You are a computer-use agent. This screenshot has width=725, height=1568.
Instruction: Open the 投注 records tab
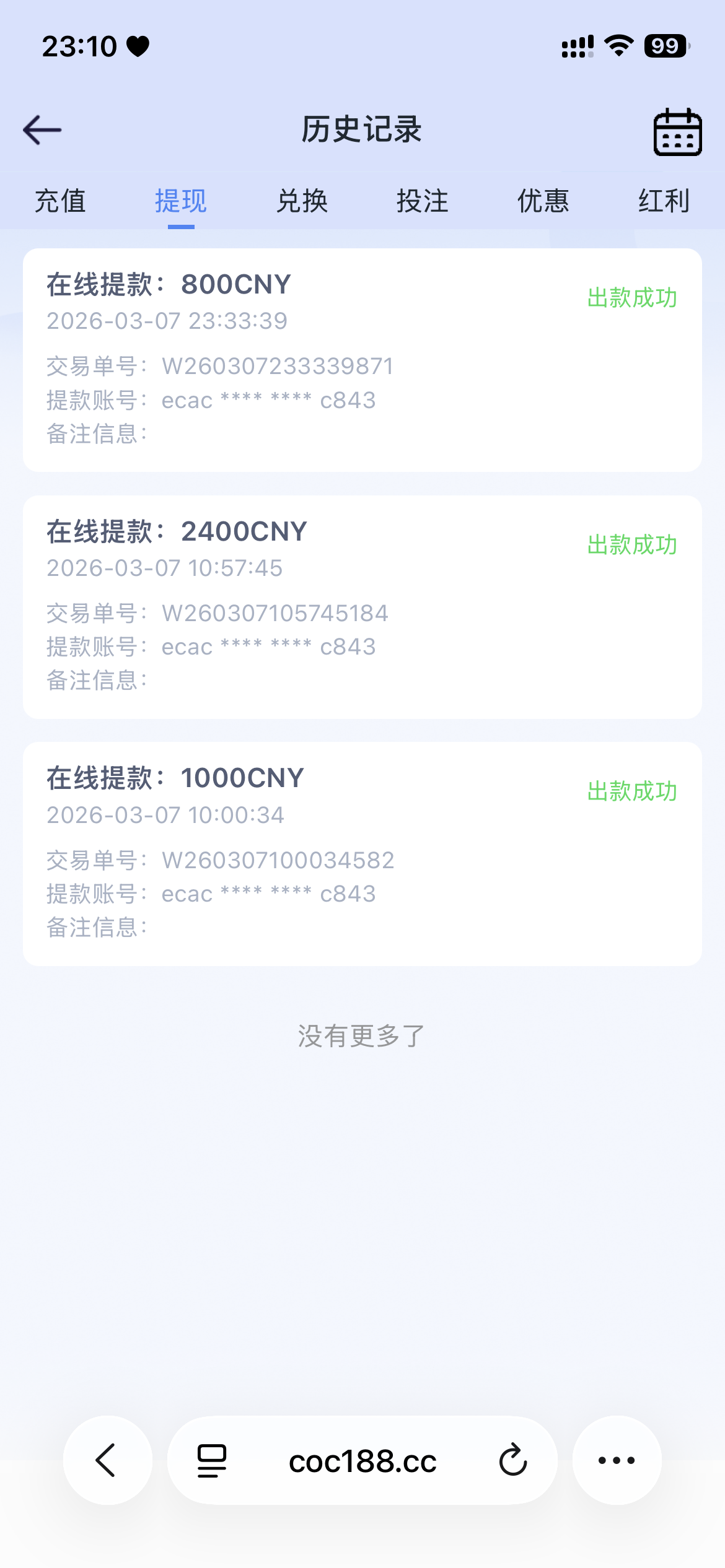pyautogui.click(x=422, y=201)
